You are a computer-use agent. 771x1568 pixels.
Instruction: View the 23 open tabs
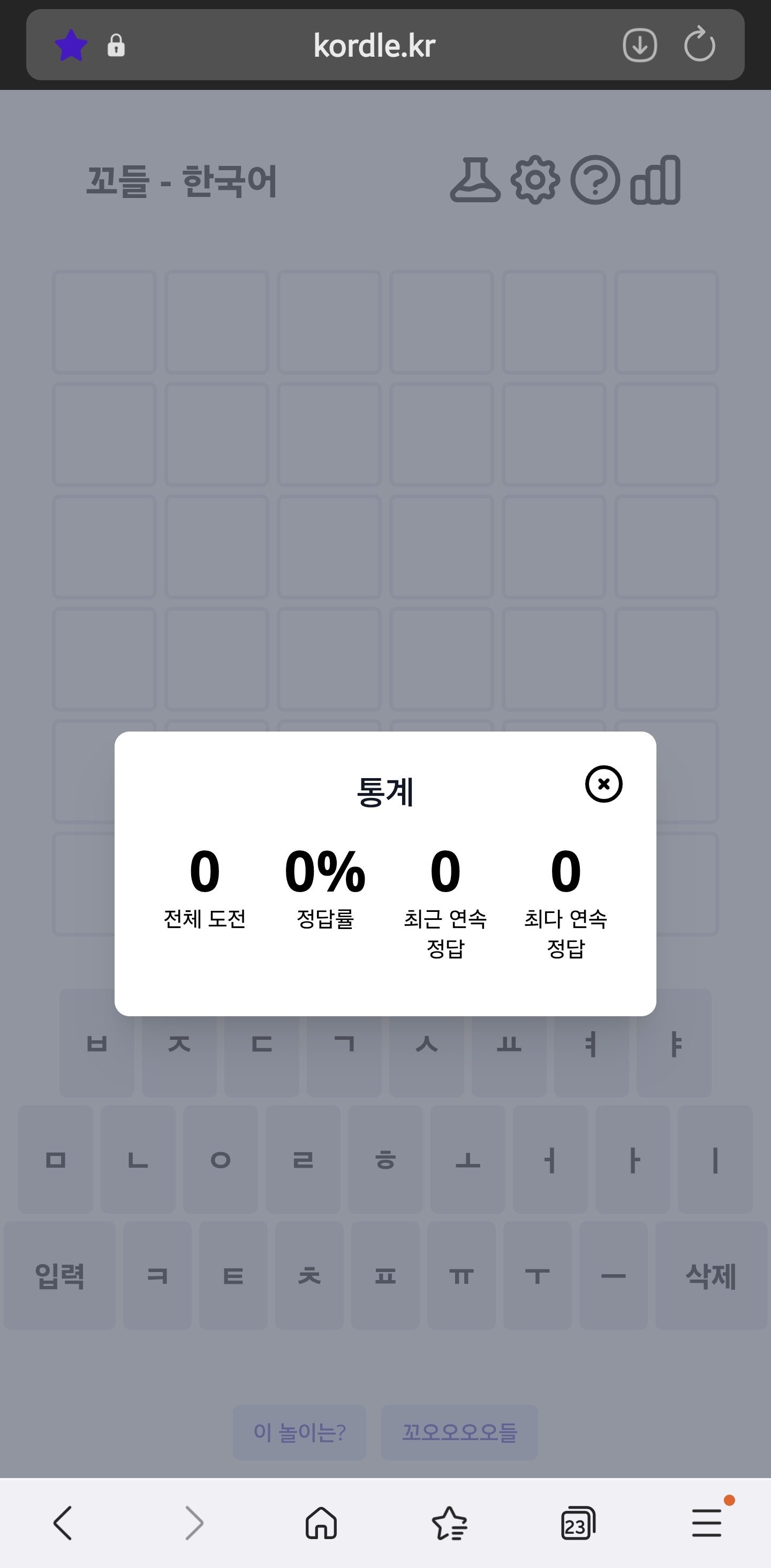pos(577,1523)
